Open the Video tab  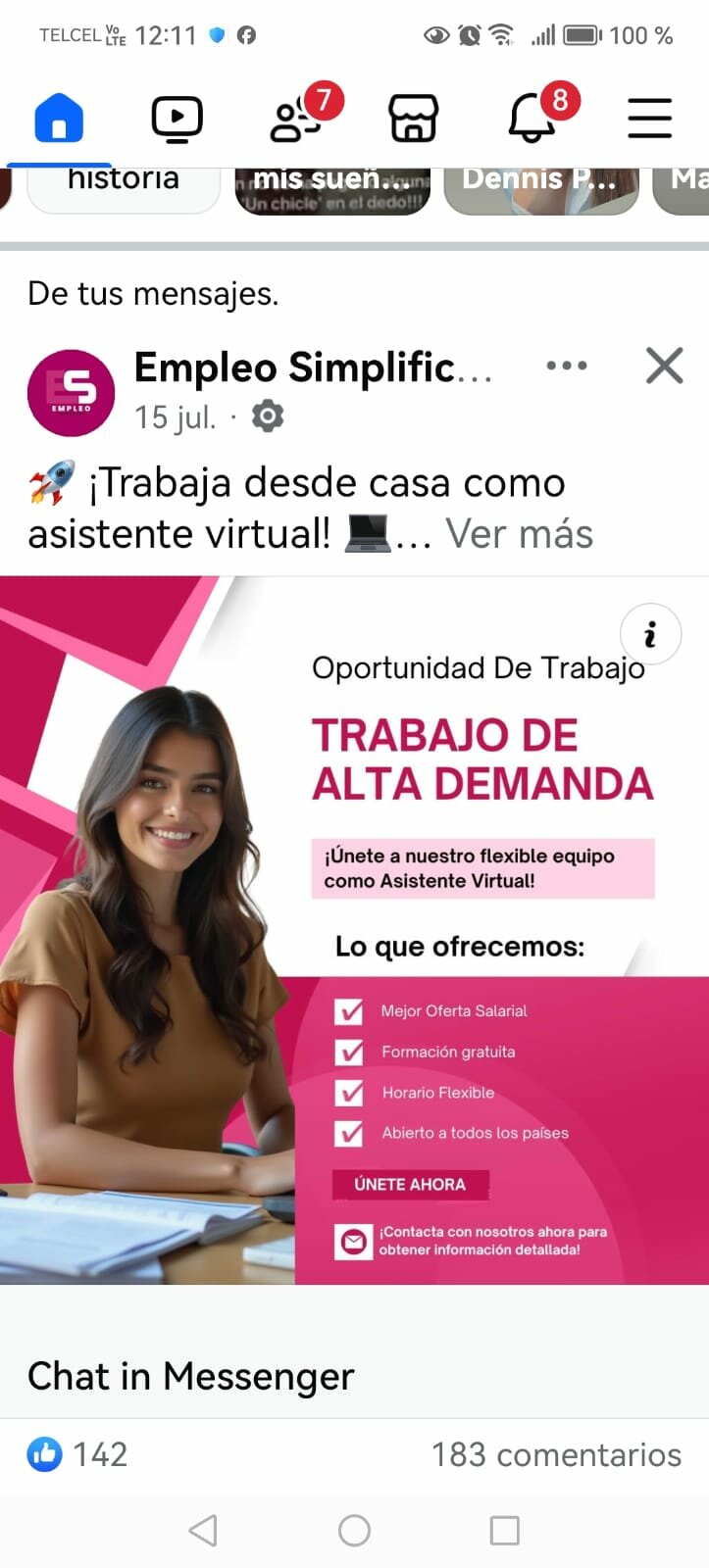click(x=177, y=119)
